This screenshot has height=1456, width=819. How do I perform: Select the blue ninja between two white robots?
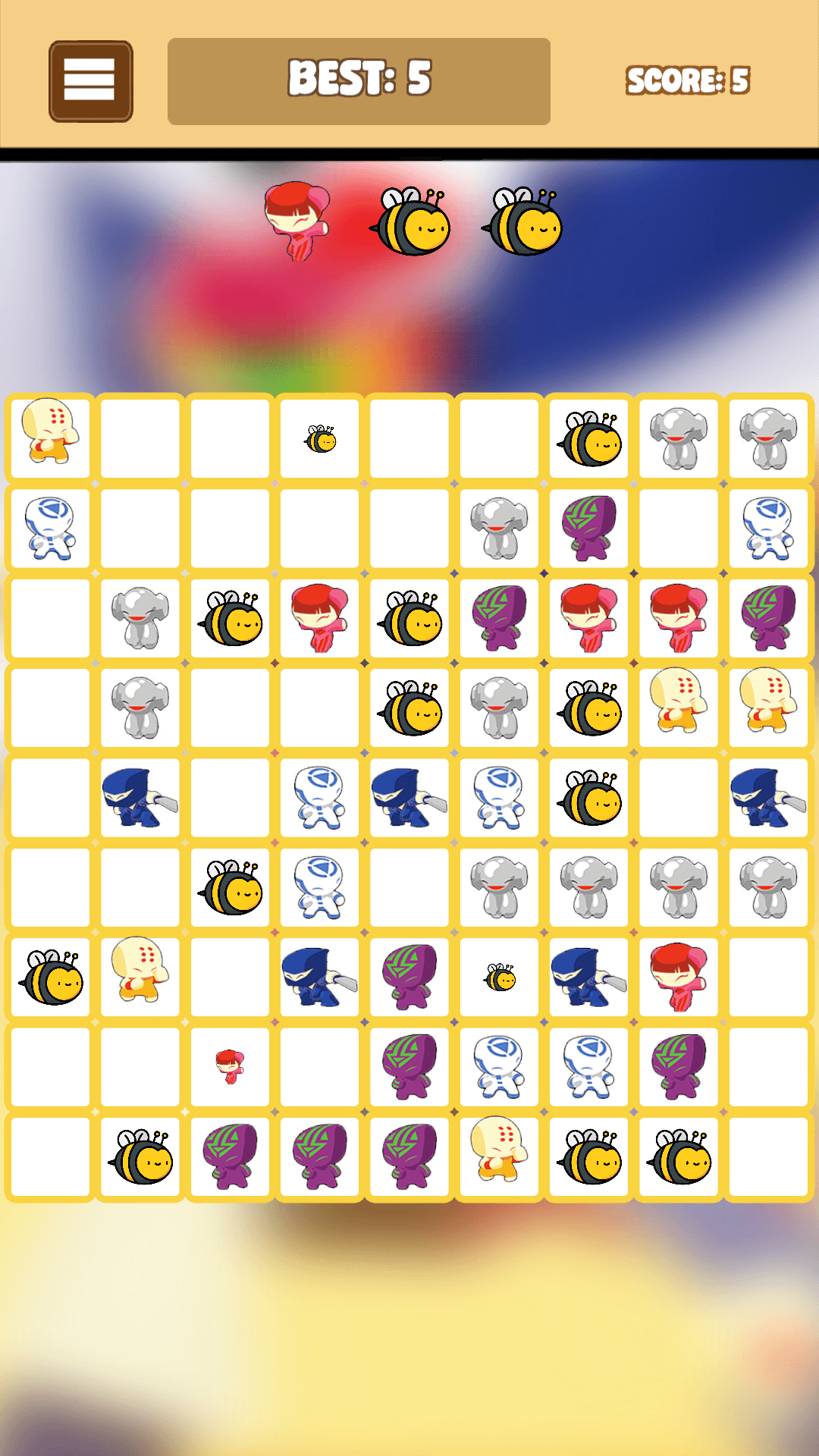(x=409, y=798)
